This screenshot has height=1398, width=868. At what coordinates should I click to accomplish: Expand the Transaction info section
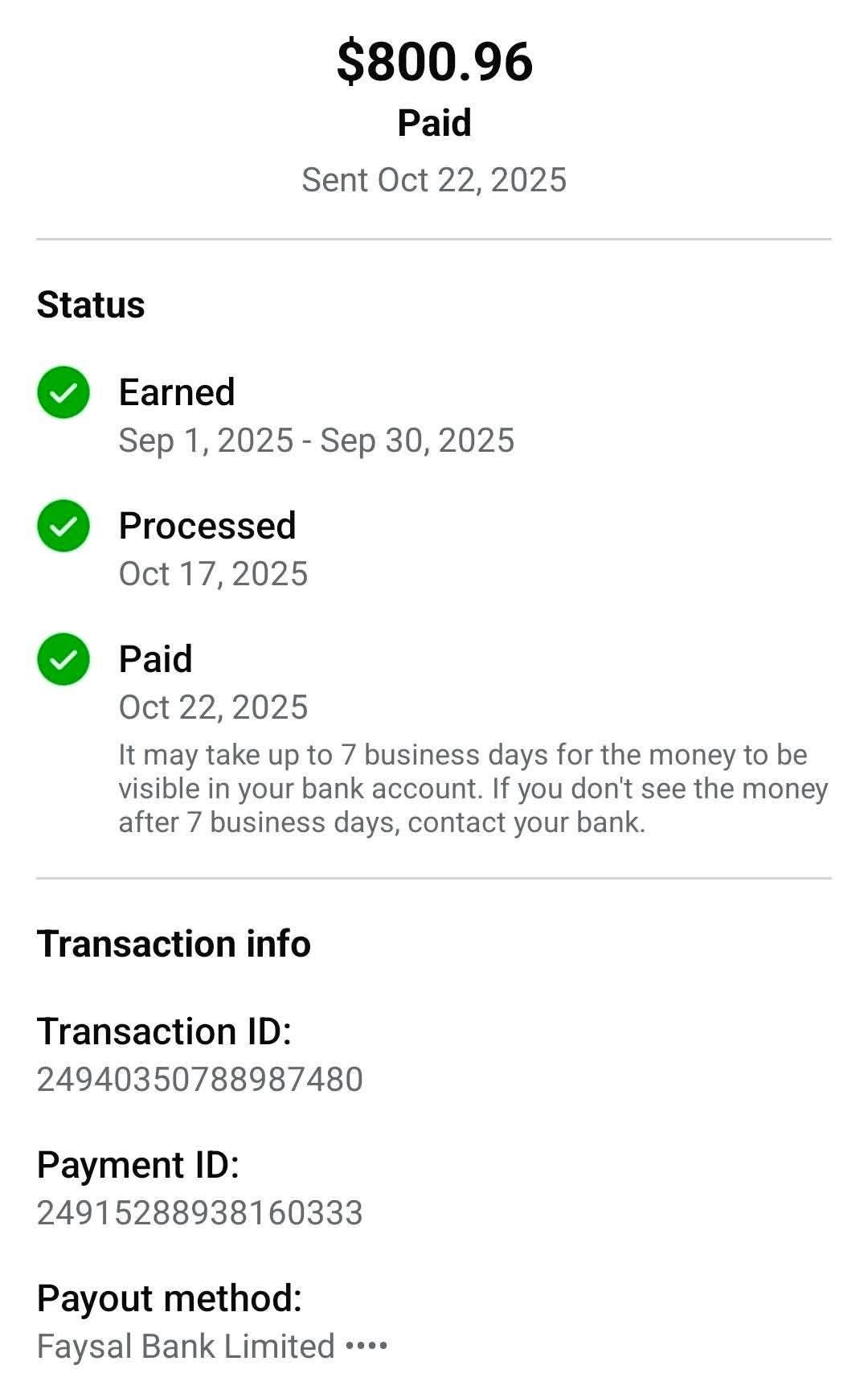175,944
